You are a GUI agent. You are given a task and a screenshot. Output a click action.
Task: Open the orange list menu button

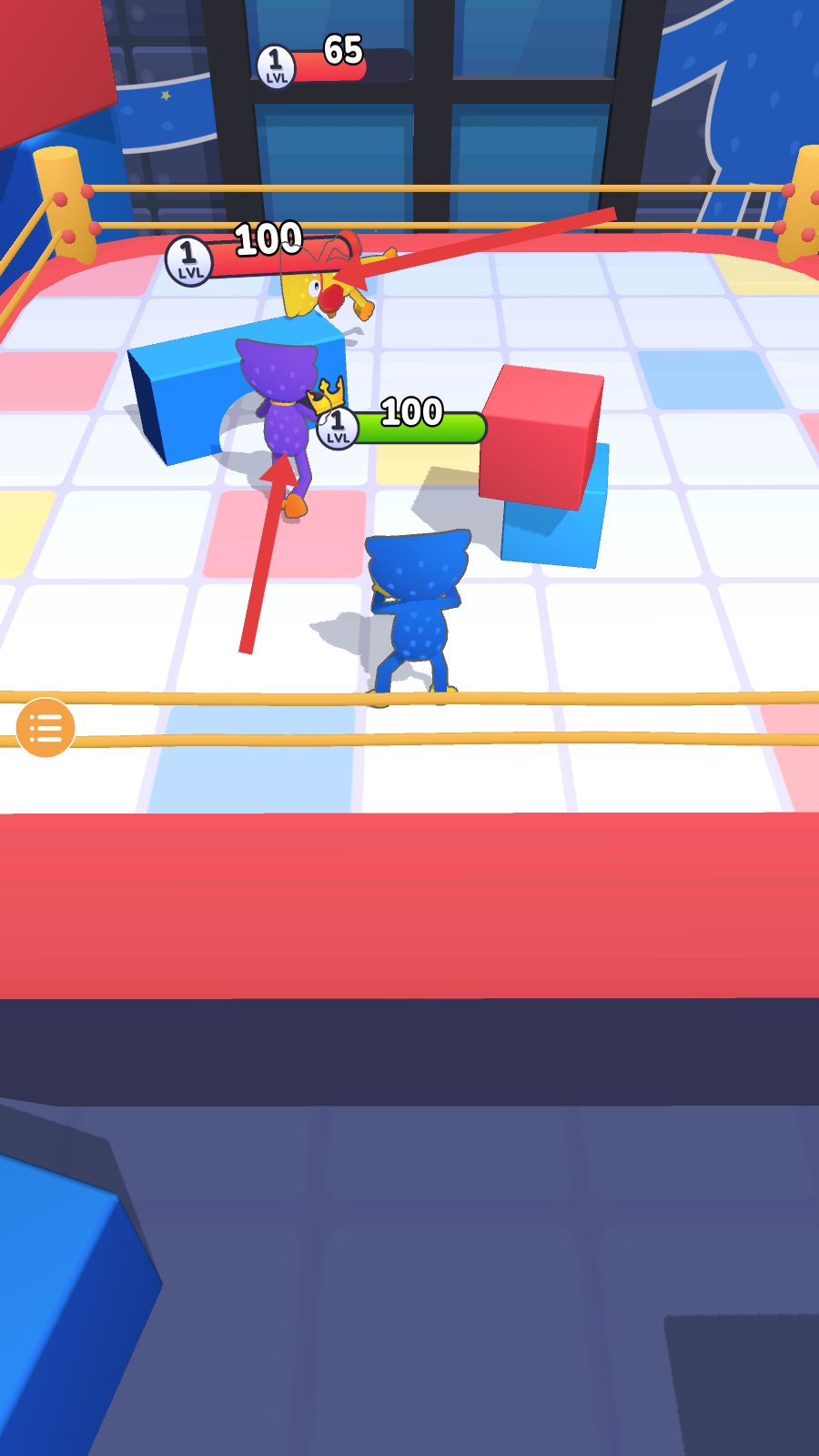45,727
